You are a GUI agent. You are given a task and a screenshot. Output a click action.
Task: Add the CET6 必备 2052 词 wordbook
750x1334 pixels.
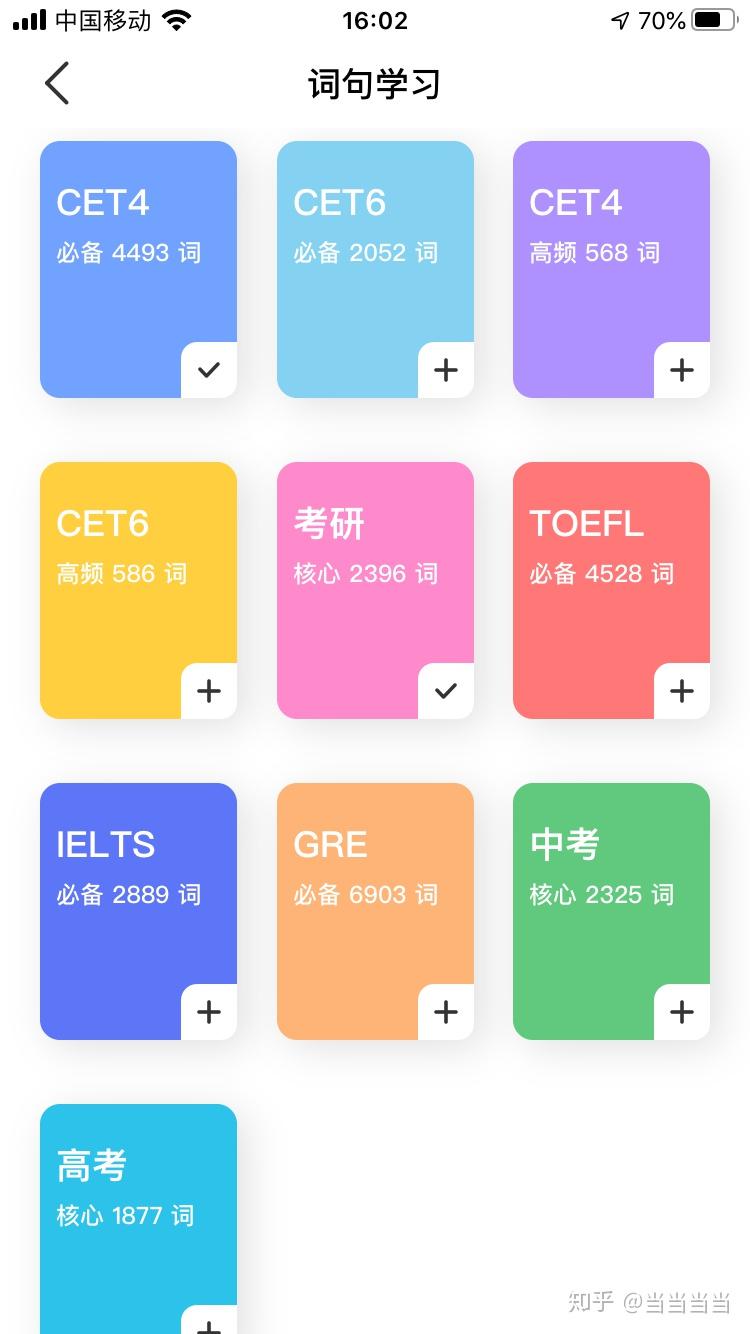(x=445, y=370)
